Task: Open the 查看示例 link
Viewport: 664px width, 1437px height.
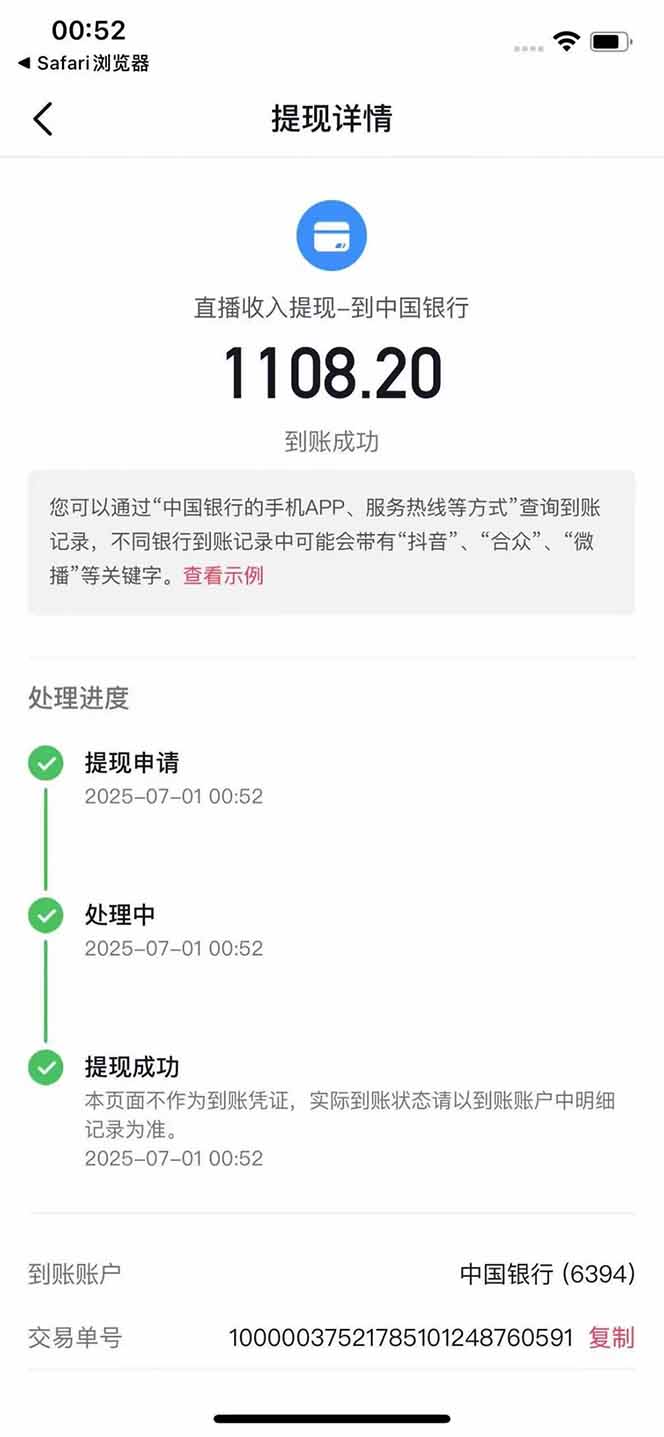Action: pyautogui.click(x=223, y=575)
